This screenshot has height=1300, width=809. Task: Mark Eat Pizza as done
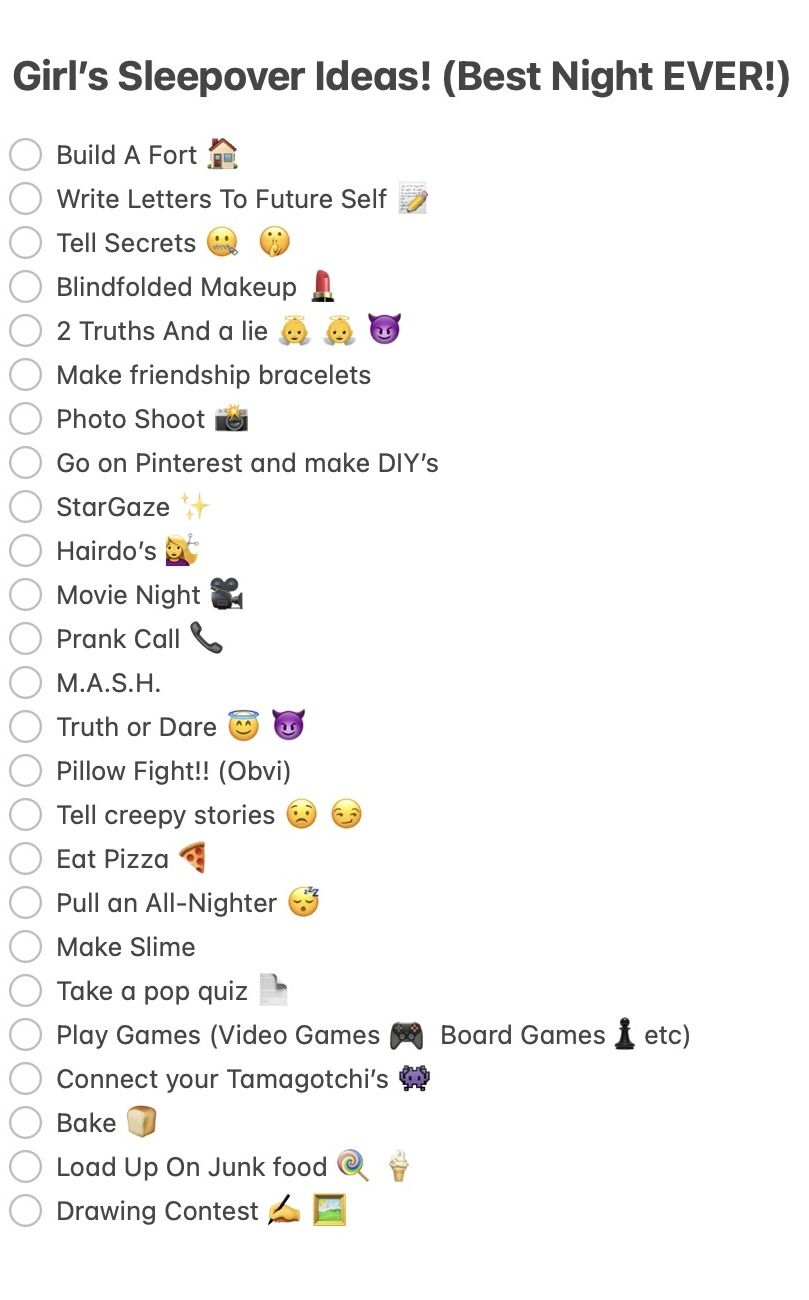pos(25,859)
